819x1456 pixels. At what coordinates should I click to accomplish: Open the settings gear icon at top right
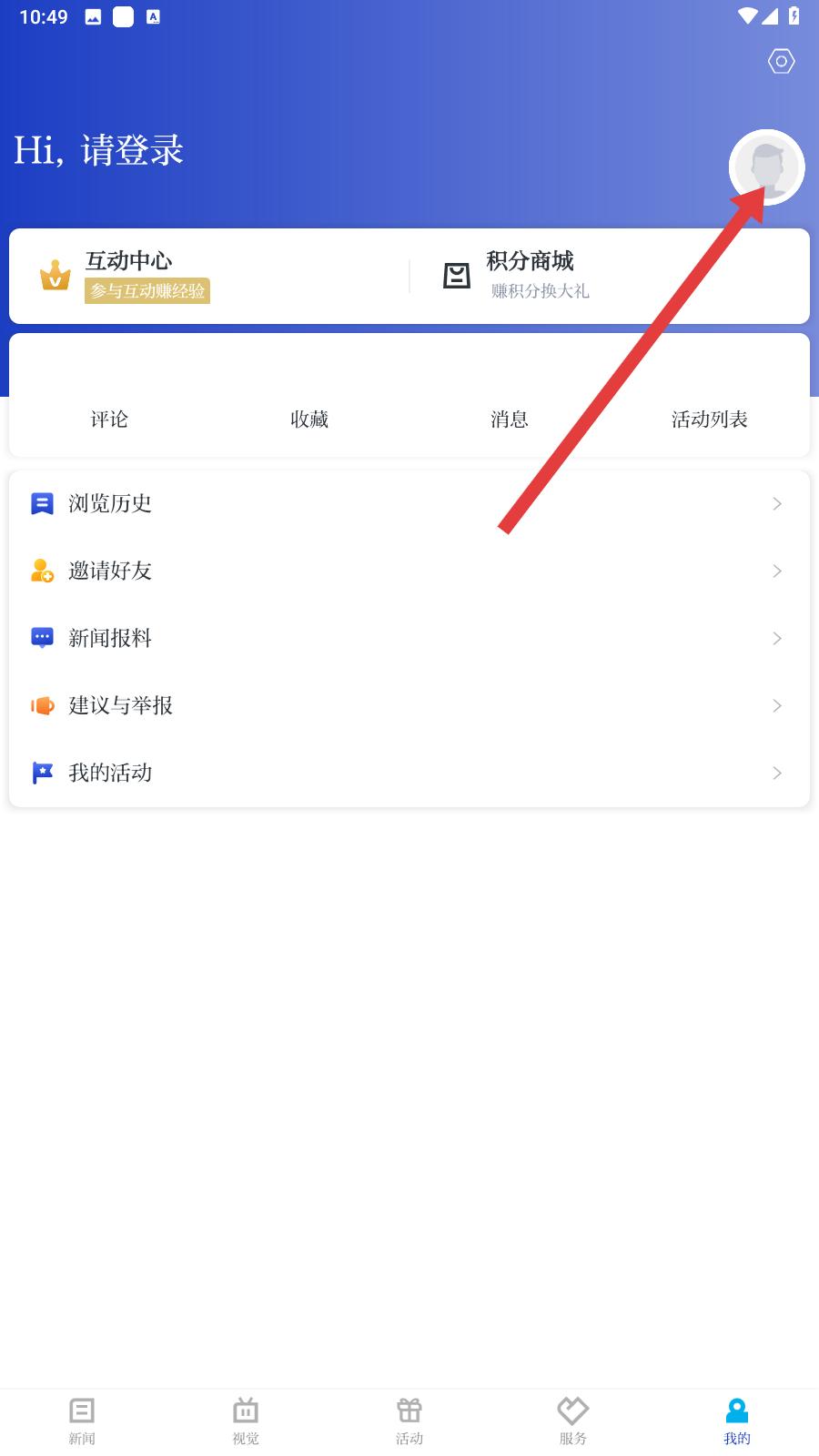[781, 61]
